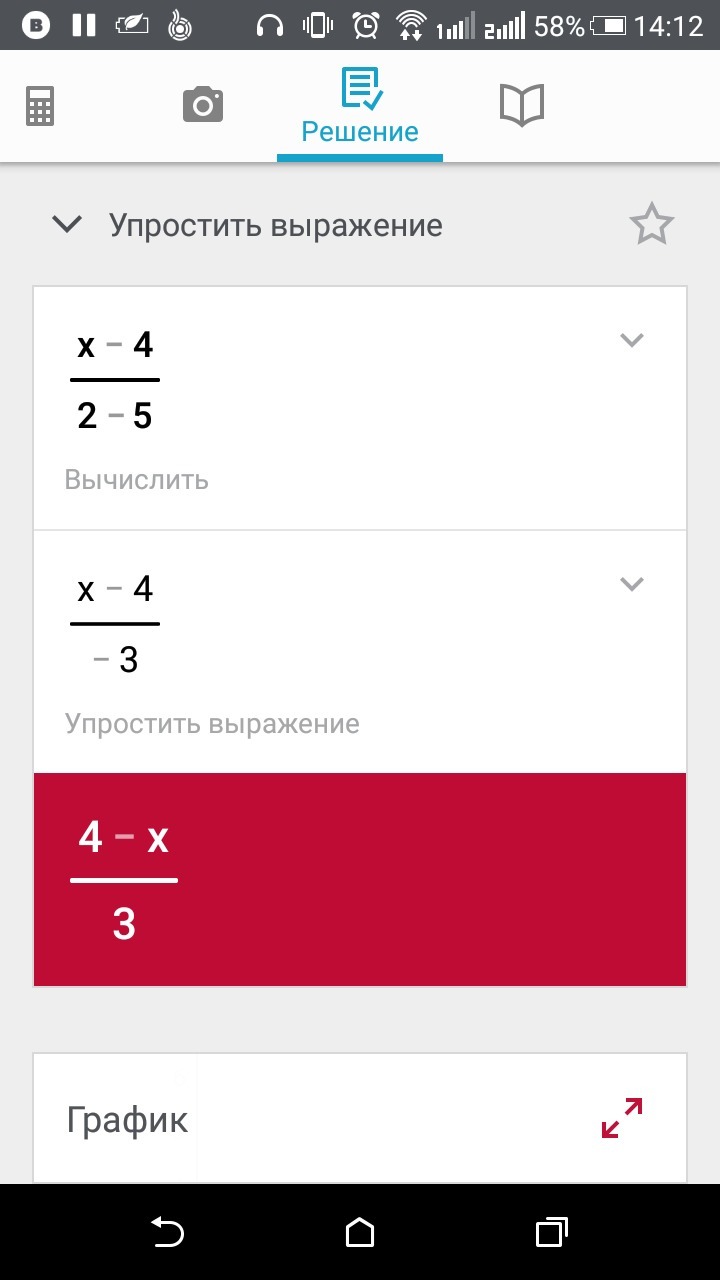Screen dimensions: 720x1280
Task: Expand the step with x − 4 over −3
Action: pyautogui.click(x=631, y=584)
